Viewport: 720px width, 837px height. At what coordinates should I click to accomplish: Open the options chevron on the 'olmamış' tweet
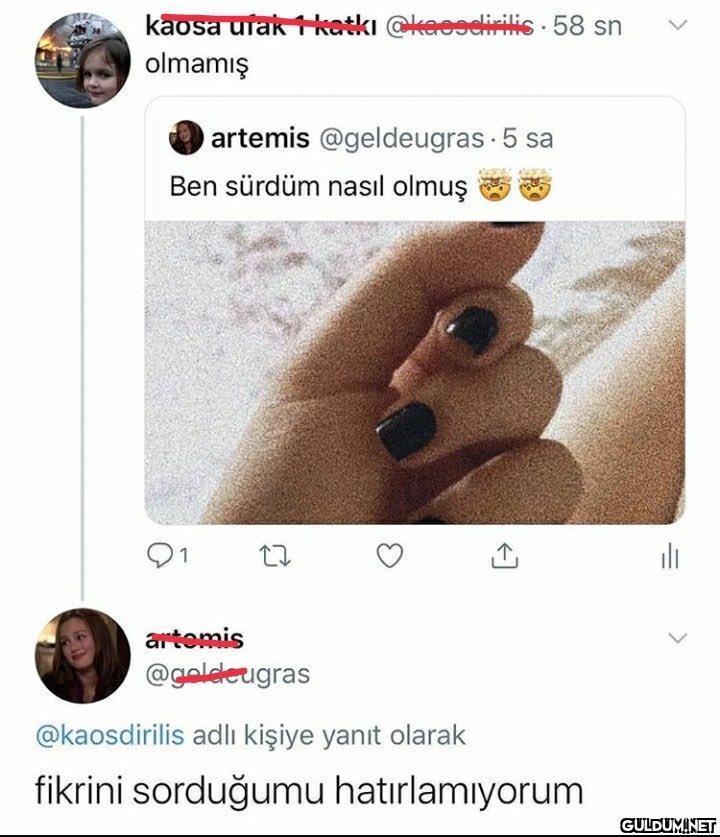click(x=677, y=26)
